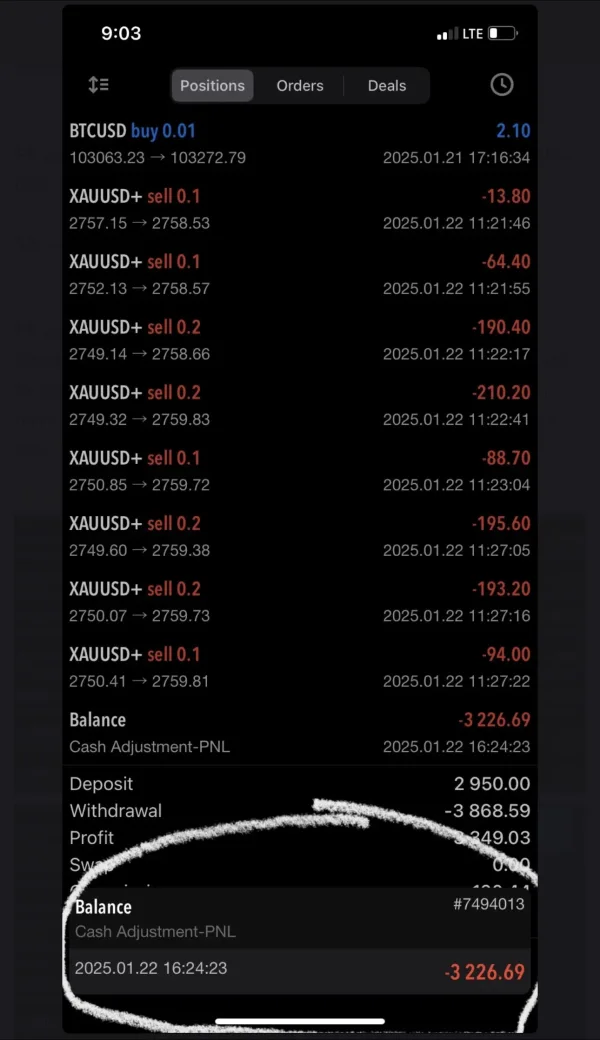The image size is (600, 1040).
Task: Open XAUUSD+ sell with loss -94.00
Action: pos(300,667)
